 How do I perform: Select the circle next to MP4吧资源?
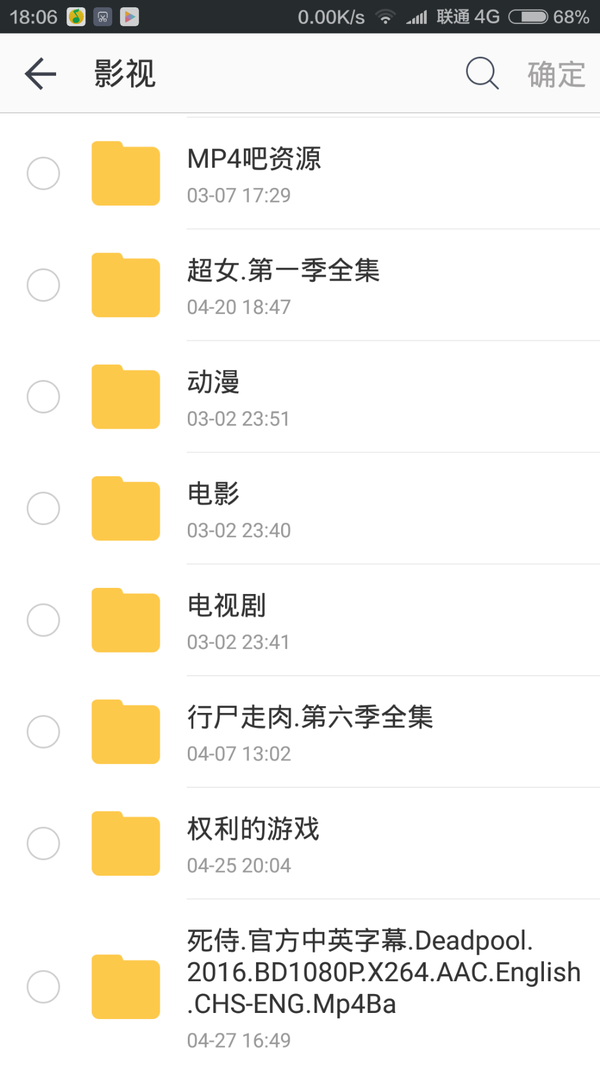point(43,173)
